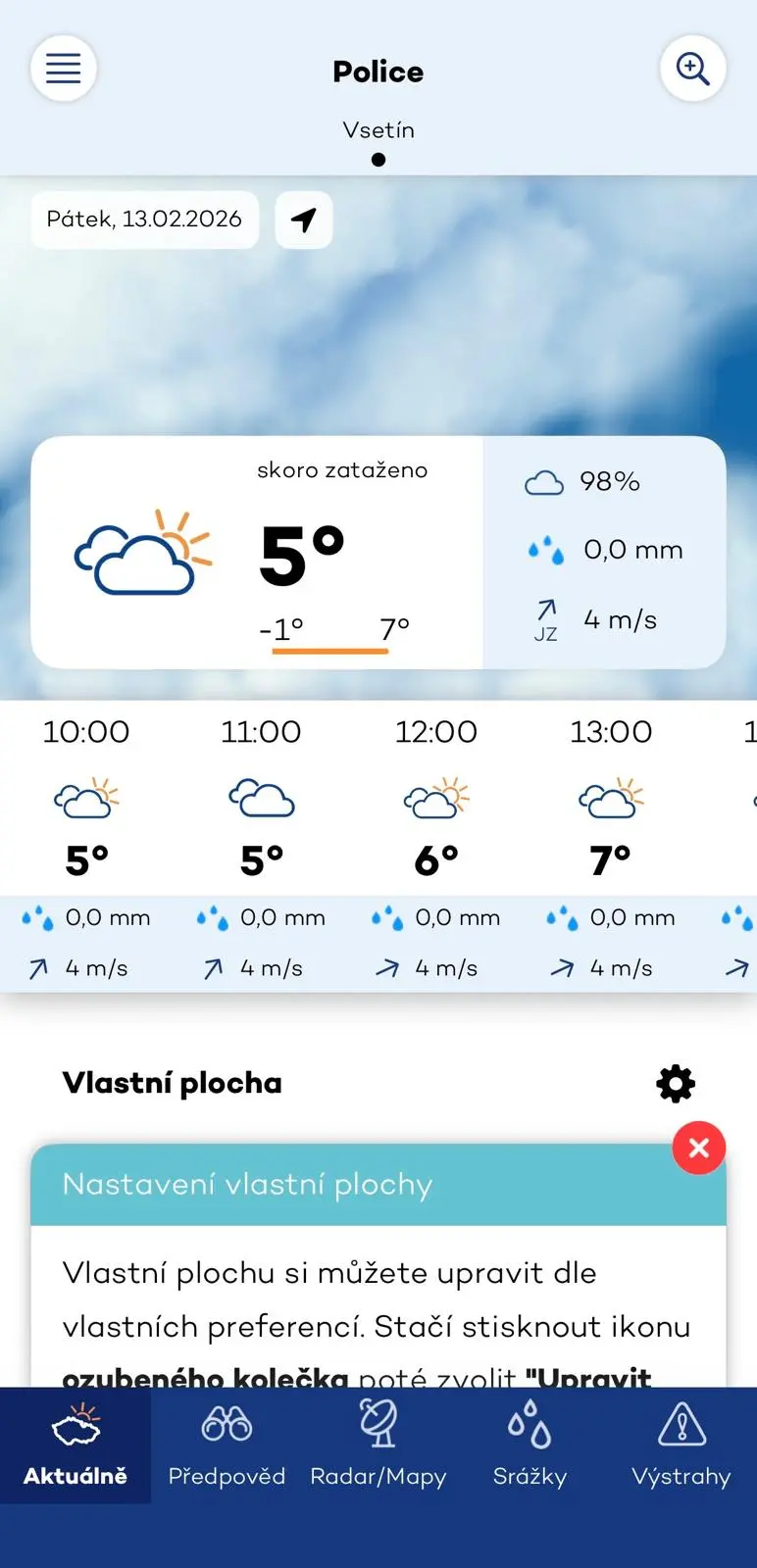Use current location arrow button
The width and height of the screenshot is (757, 1568).
(304, 220)
